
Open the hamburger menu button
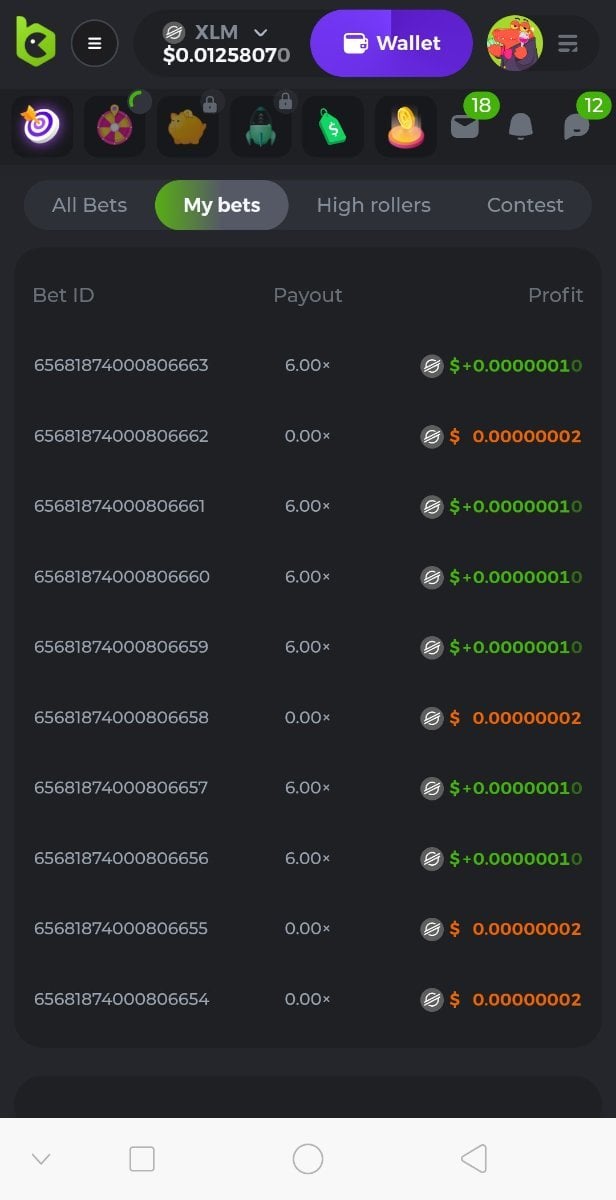(x=94, y=43)
